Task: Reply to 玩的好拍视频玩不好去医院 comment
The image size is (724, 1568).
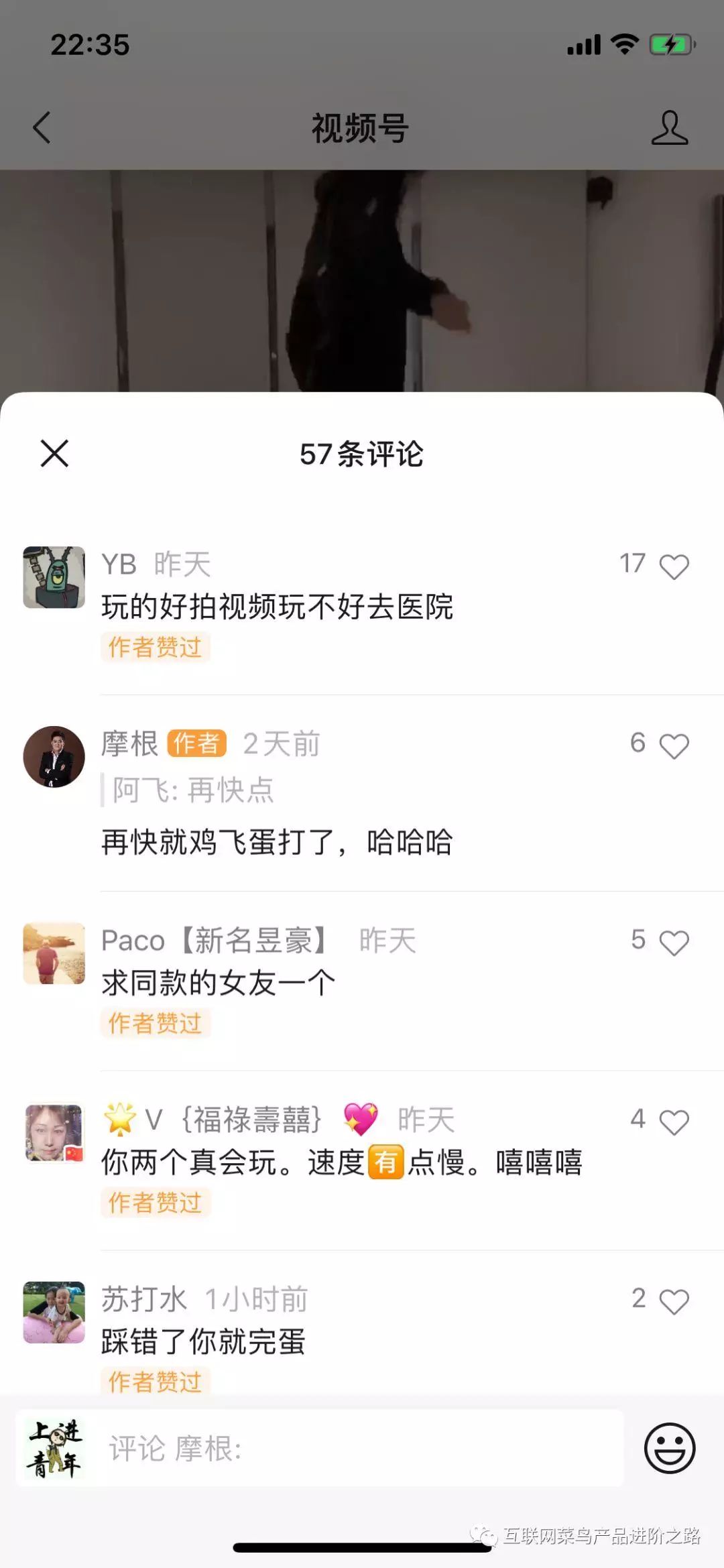Action: click(277, 607)
